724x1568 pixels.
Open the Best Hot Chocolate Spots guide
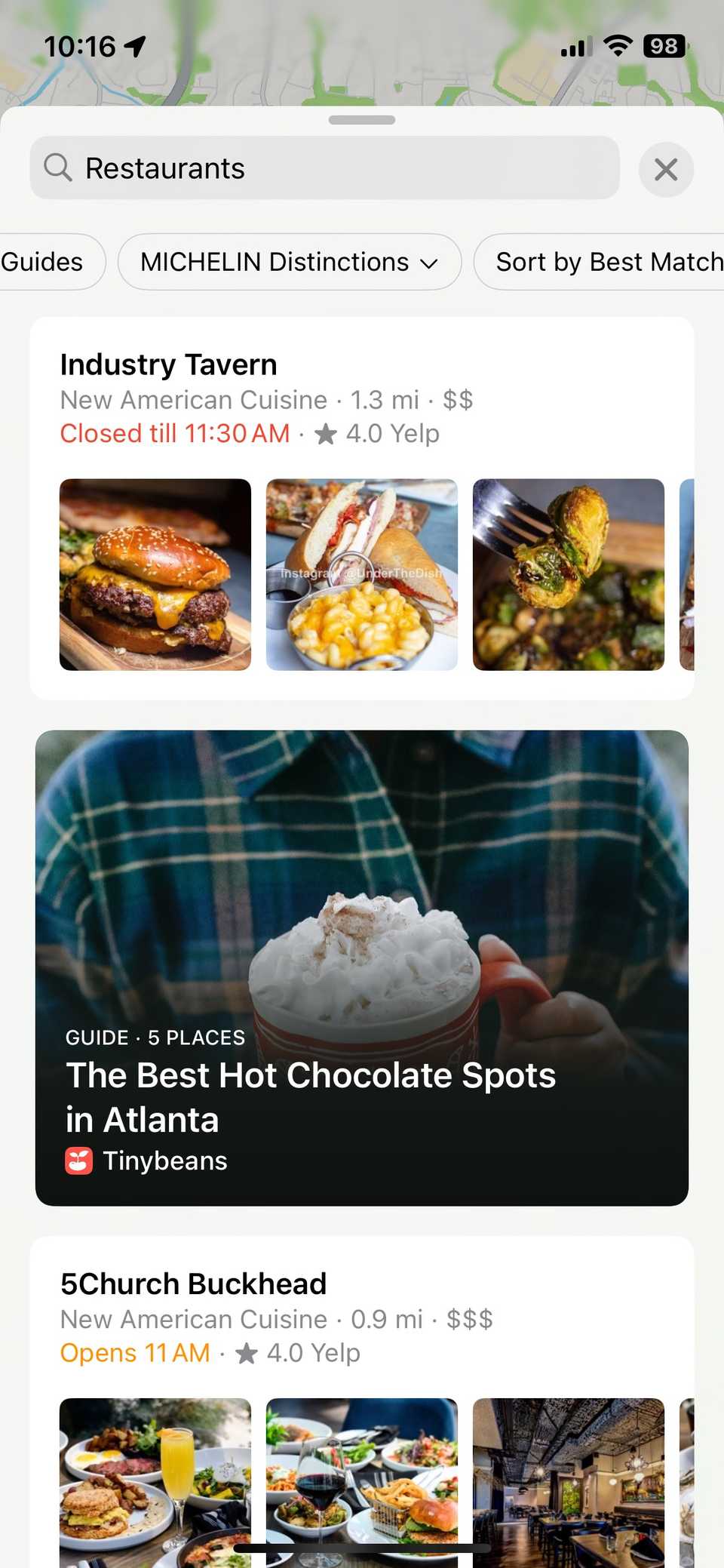pos(362,968)
